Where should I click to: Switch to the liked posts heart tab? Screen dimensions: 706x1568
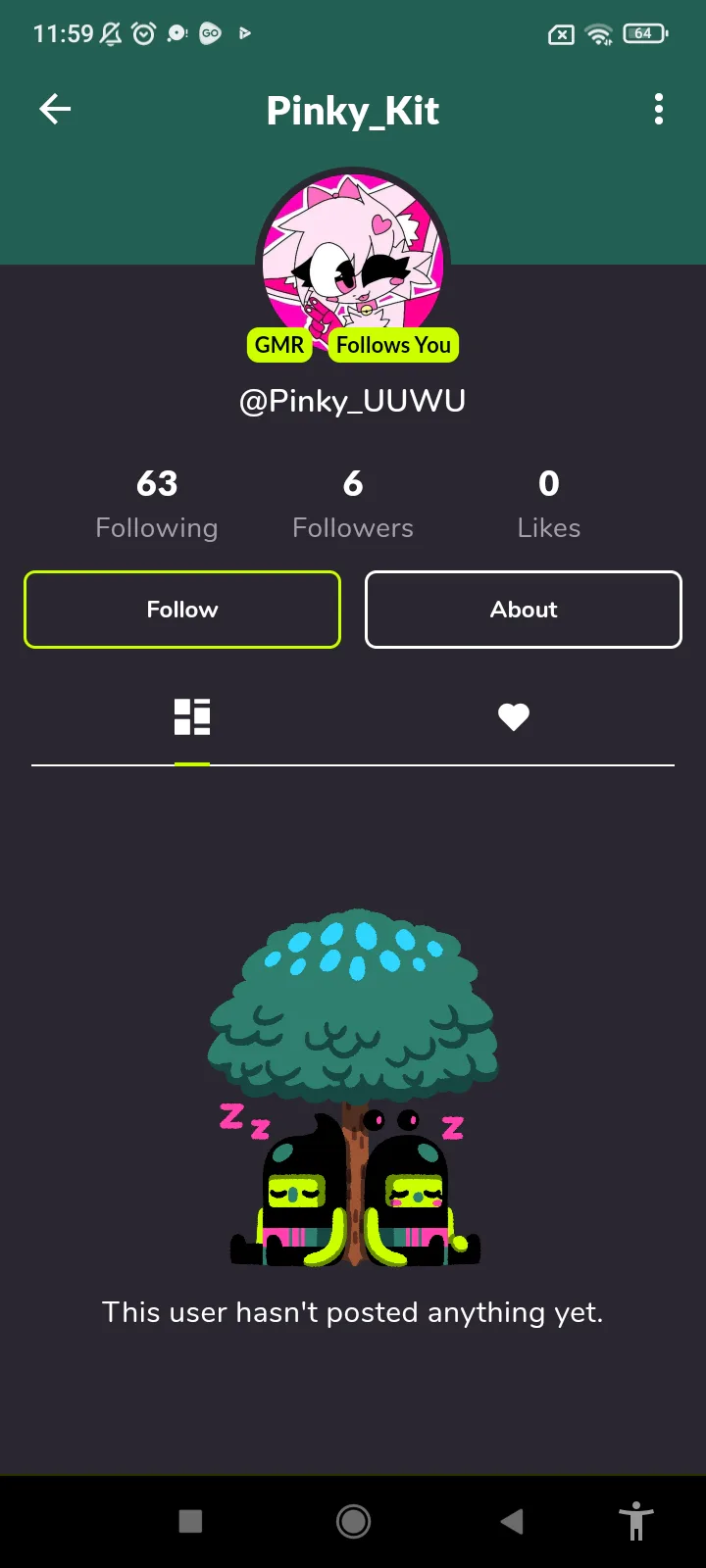tap(514, 717)
